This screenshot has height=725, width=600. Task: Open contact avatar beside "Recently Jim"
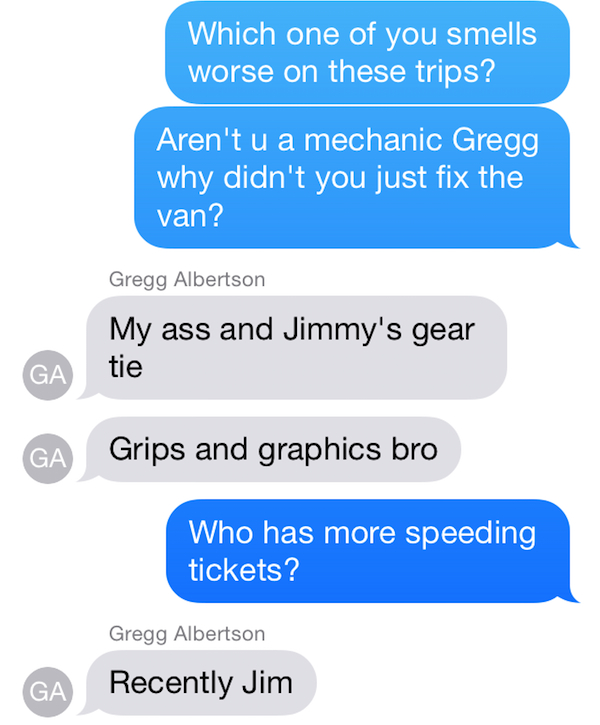(47, 691)
